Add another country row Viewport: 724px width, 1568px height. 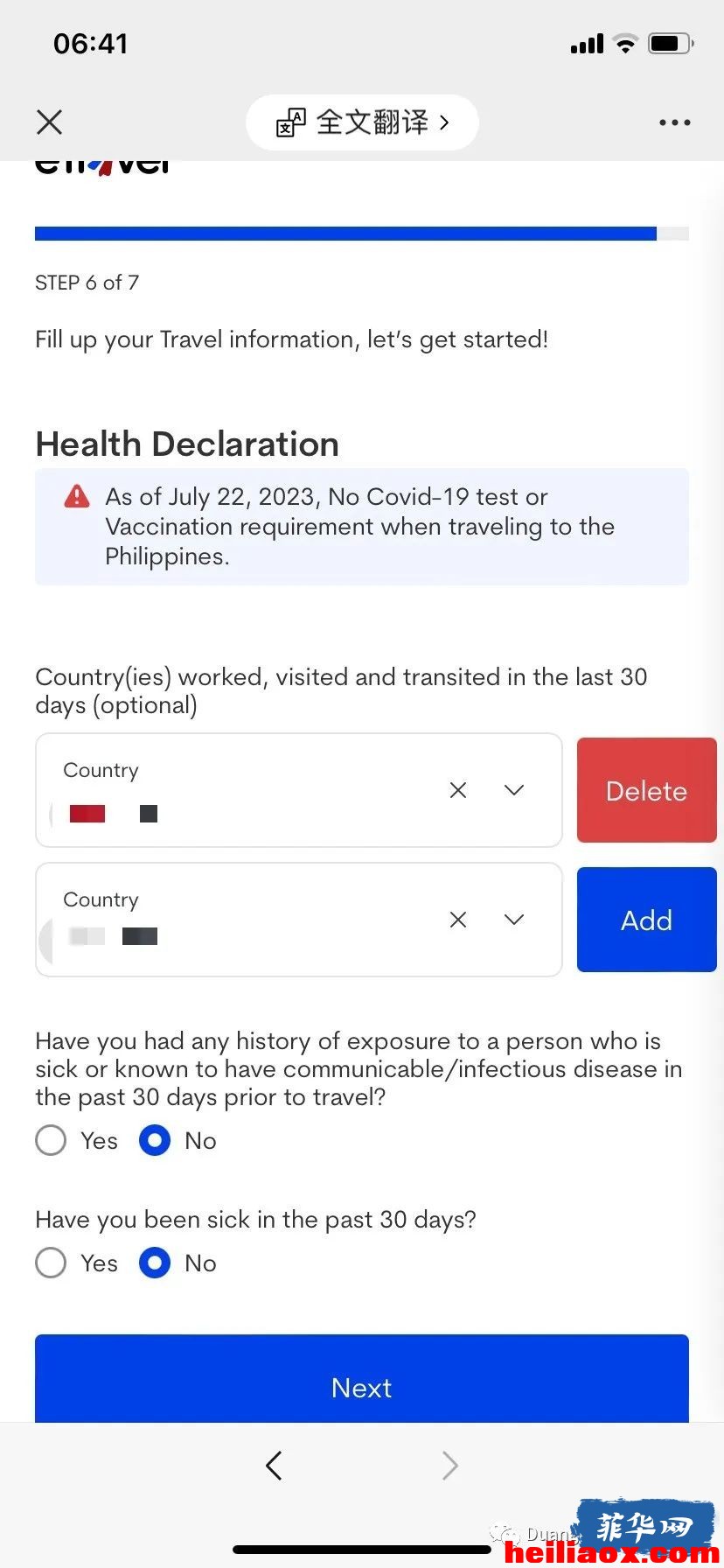point(646,920)
